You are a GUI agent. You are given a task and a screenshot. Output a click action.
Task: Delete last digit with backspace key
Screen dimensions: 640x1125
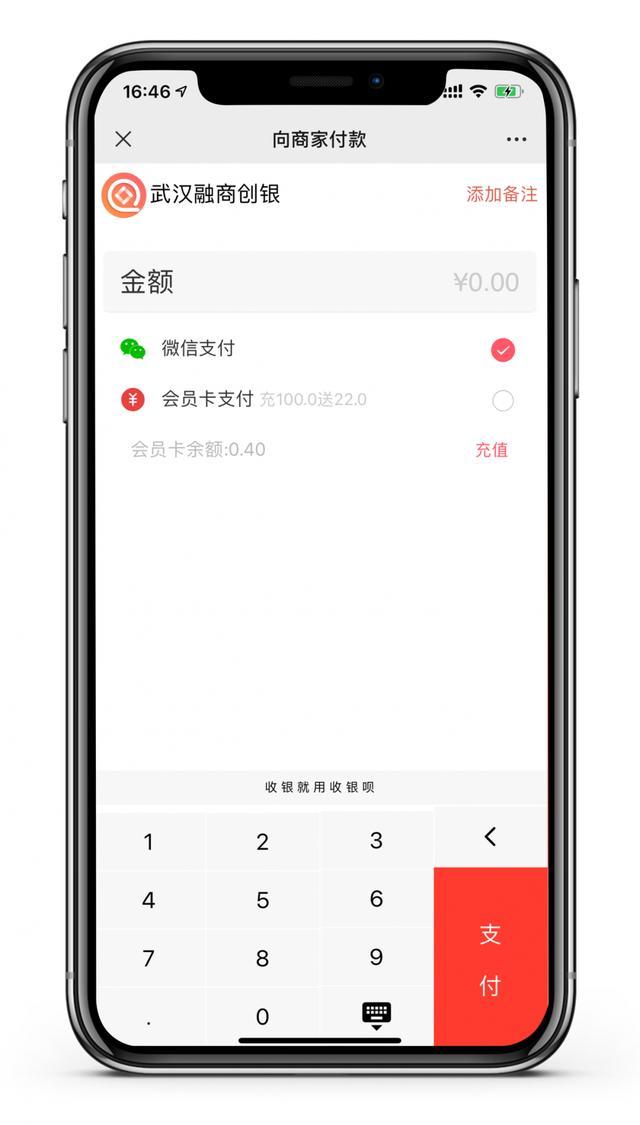(x=490, y=838)
